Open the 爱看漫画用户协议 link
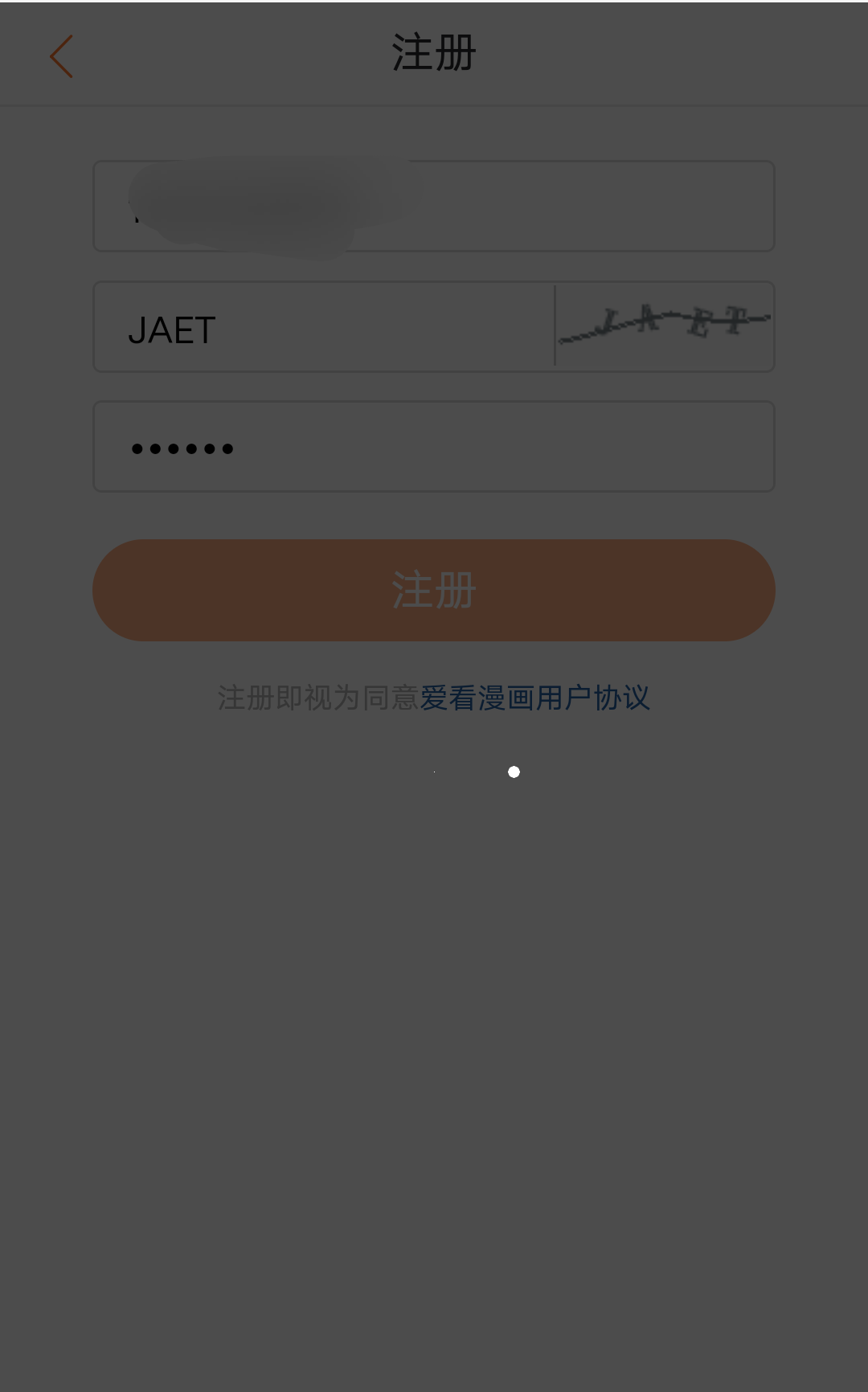The height and width of the screenshot is (1392, 868). click(x=534, y=698)
